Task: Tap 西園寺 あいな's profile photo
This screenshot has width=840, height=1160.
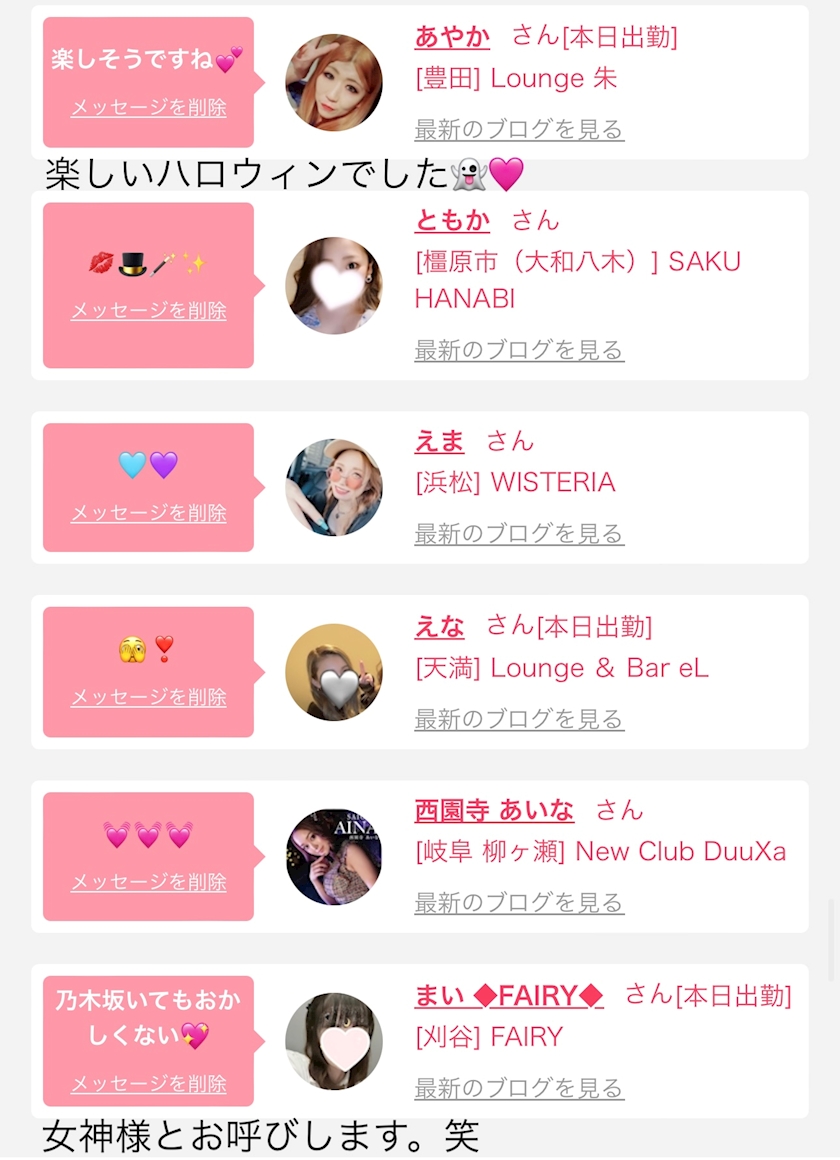Action: 334,857
